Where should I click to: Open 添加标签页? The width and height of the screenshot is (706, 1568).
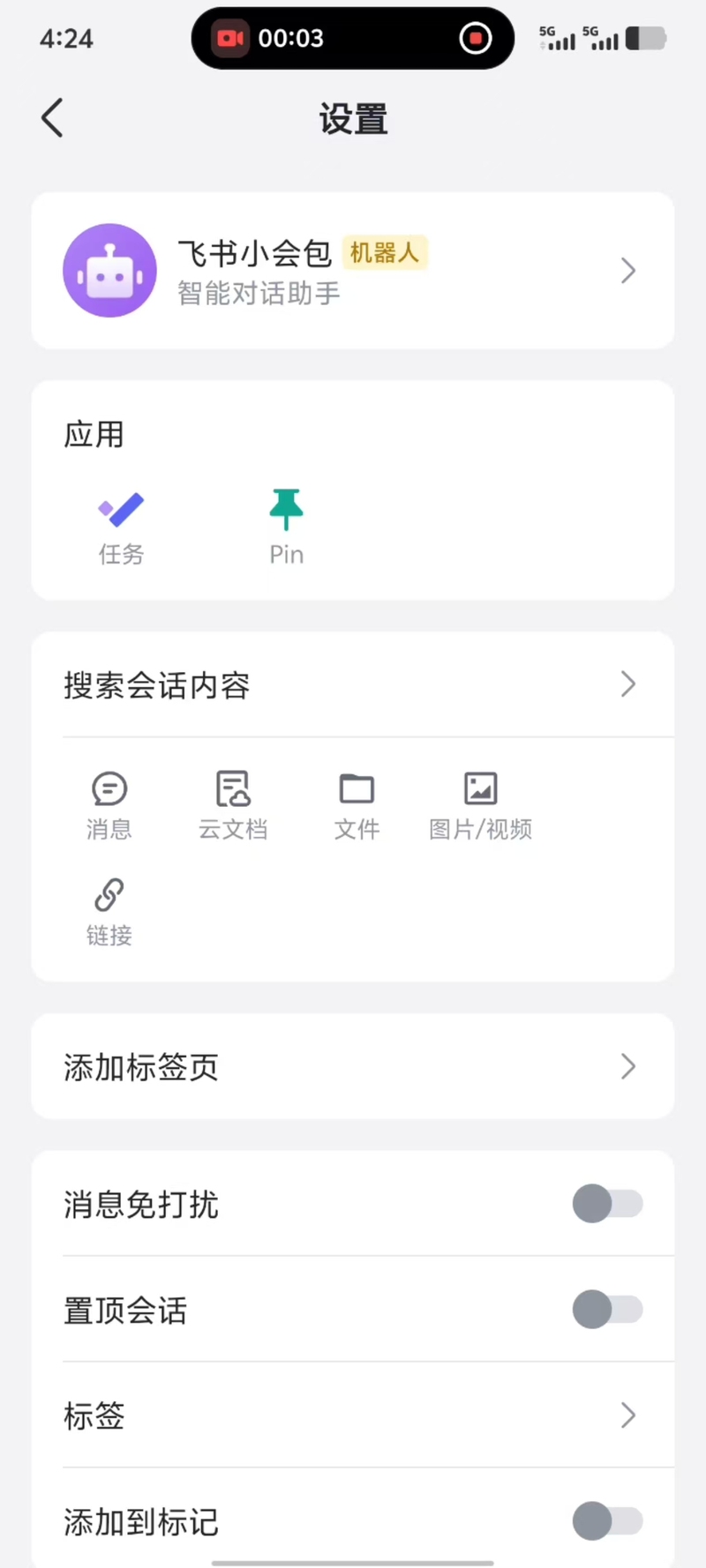(x=353, y=1066)
